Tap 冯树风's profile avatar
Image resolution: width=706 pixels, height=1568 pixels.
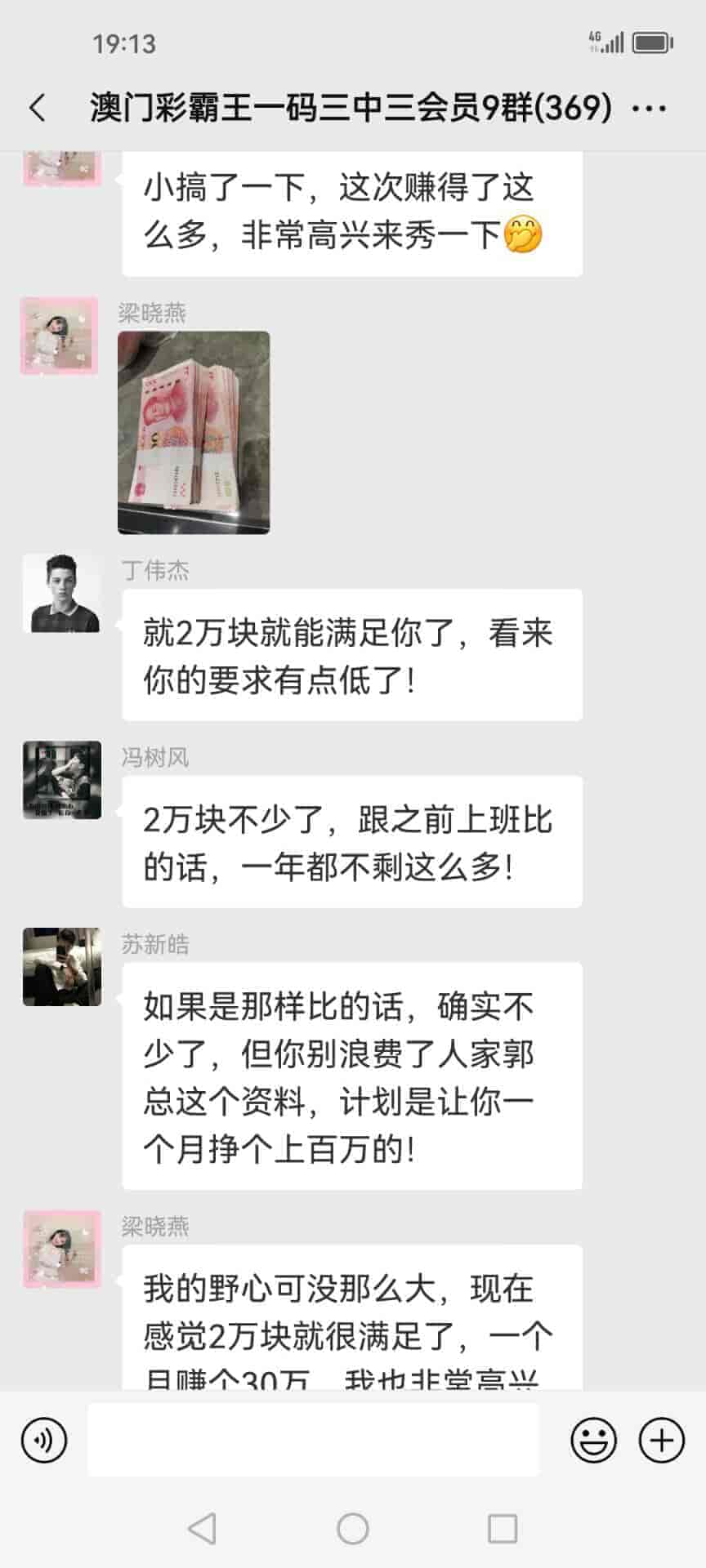[x=62, y=781]
